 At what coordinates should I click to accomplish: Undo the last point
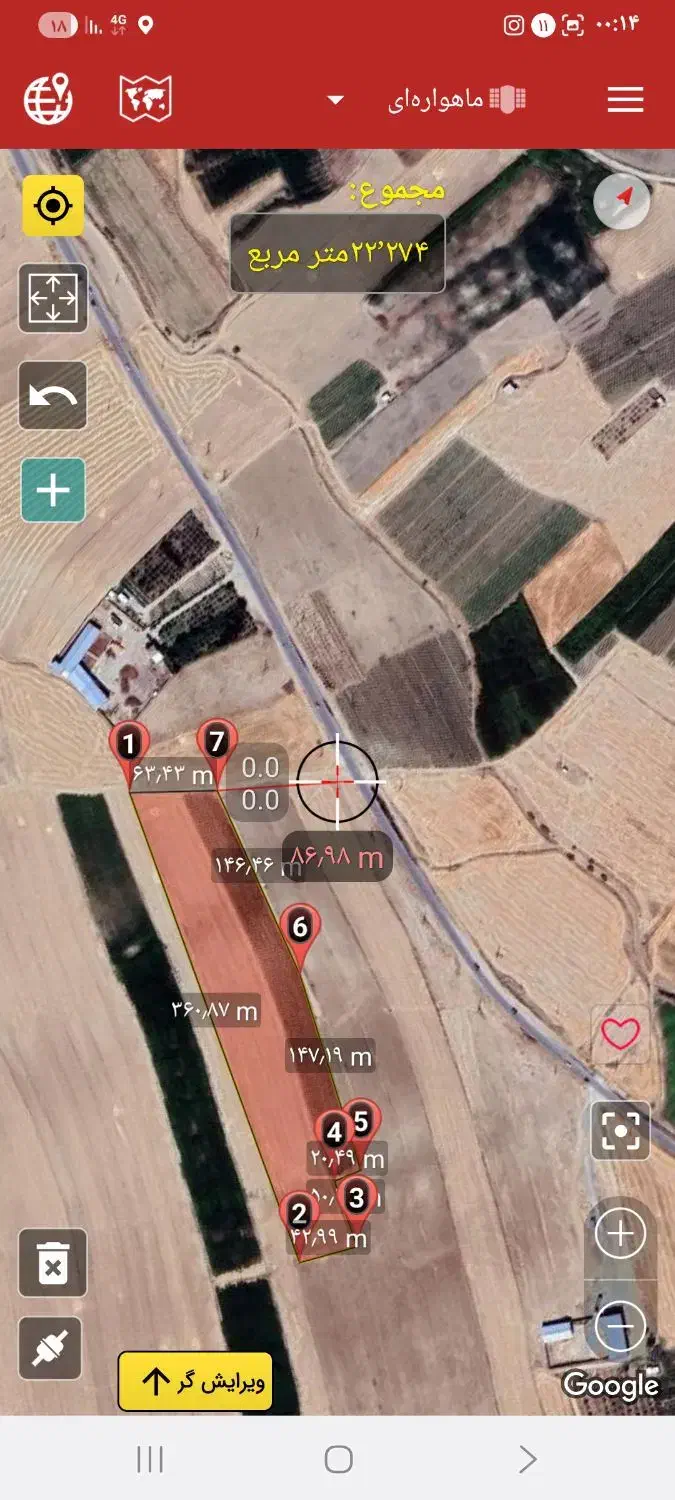(53, 395)
